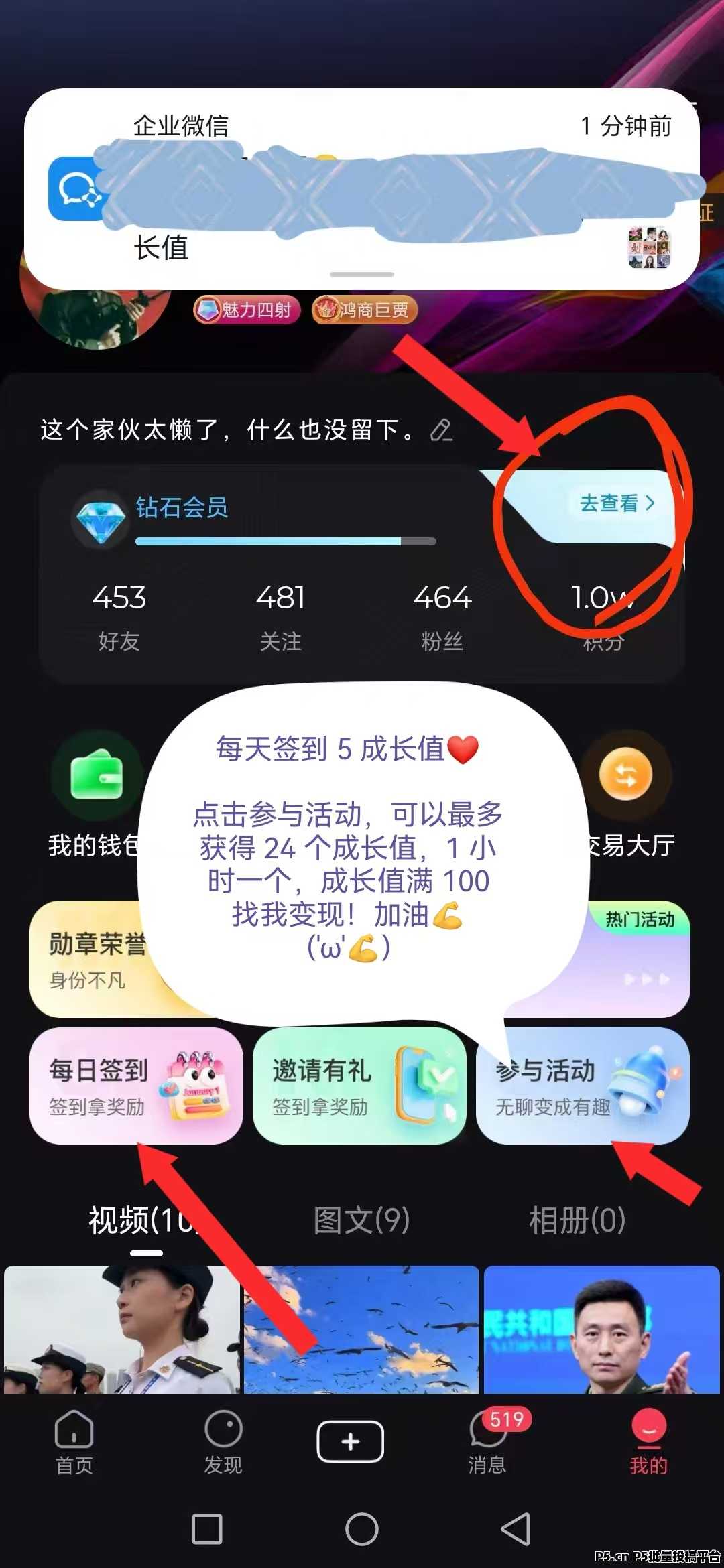Tap the 鸿商巨贾 badge
Screen dimensions: 724x1568
click(365, 310)
